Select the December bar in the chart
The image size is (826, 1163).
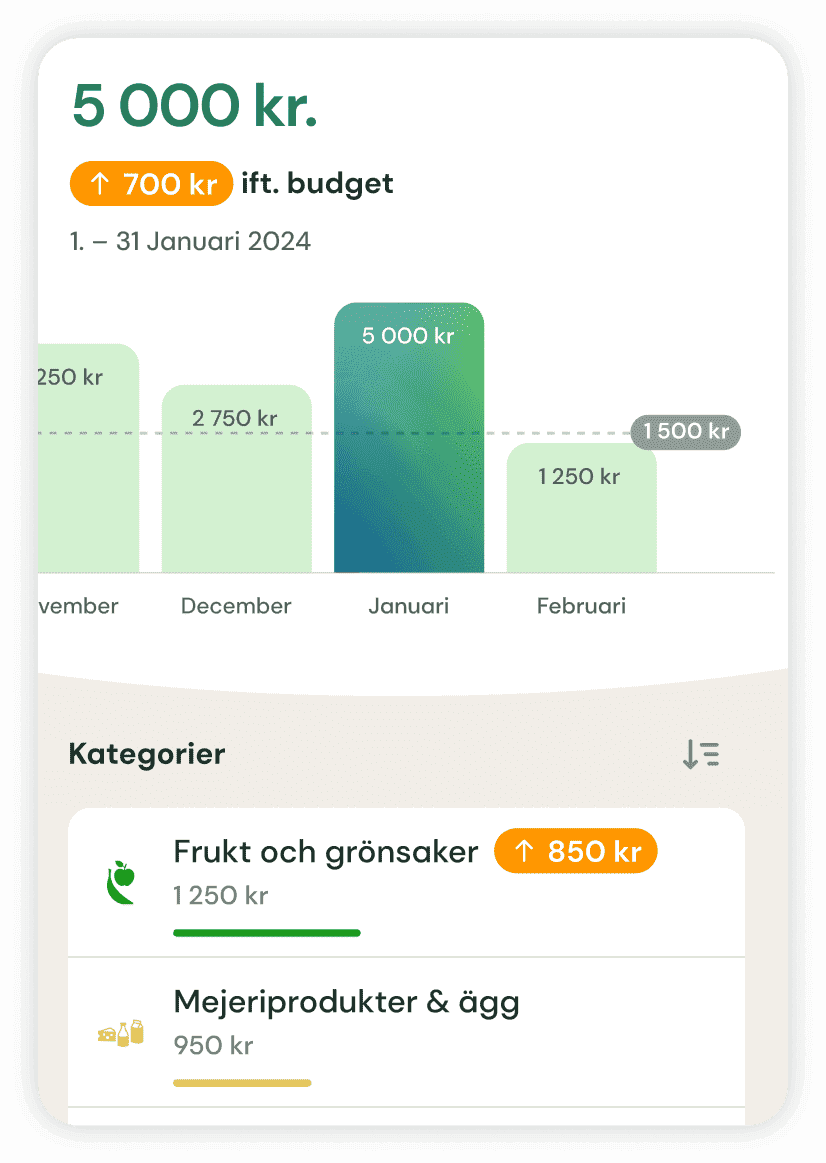[x=237, y=480]
